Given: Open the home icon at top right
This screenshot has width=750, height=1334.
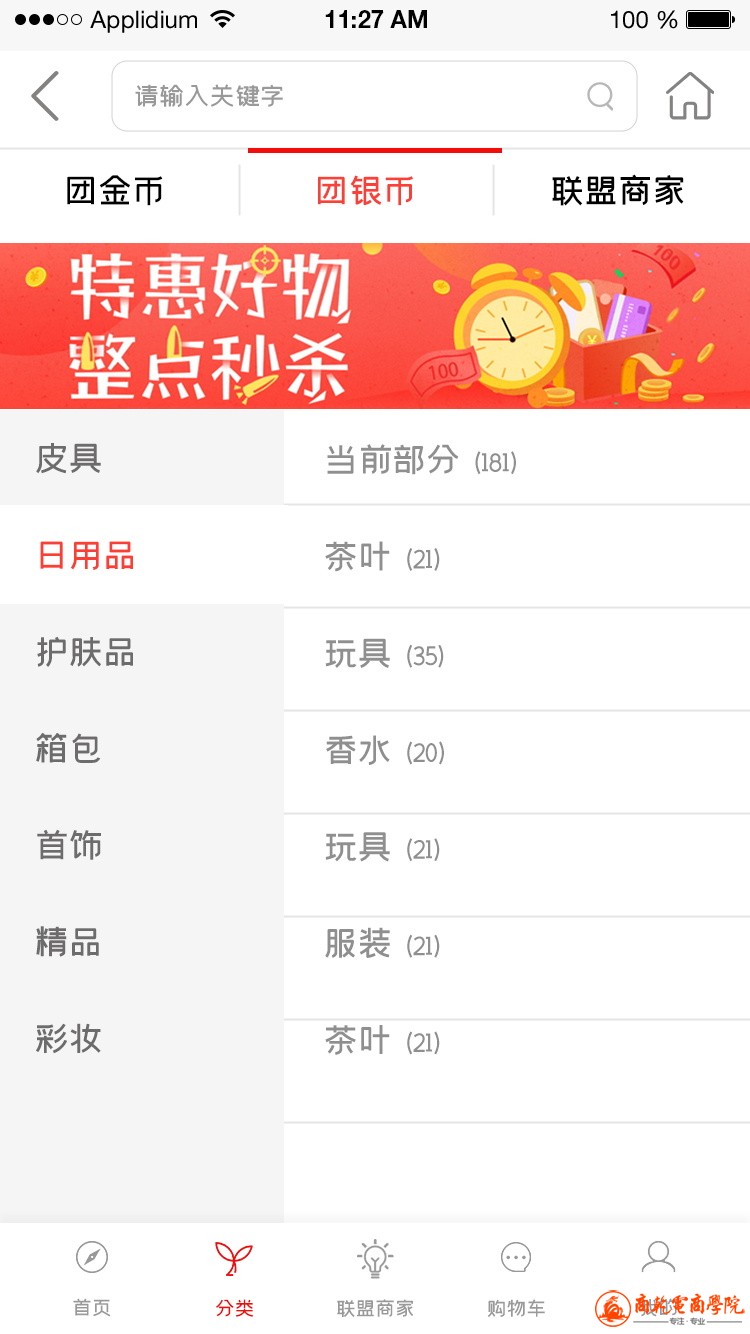Looking at the screenshot, I should (690, 96).
